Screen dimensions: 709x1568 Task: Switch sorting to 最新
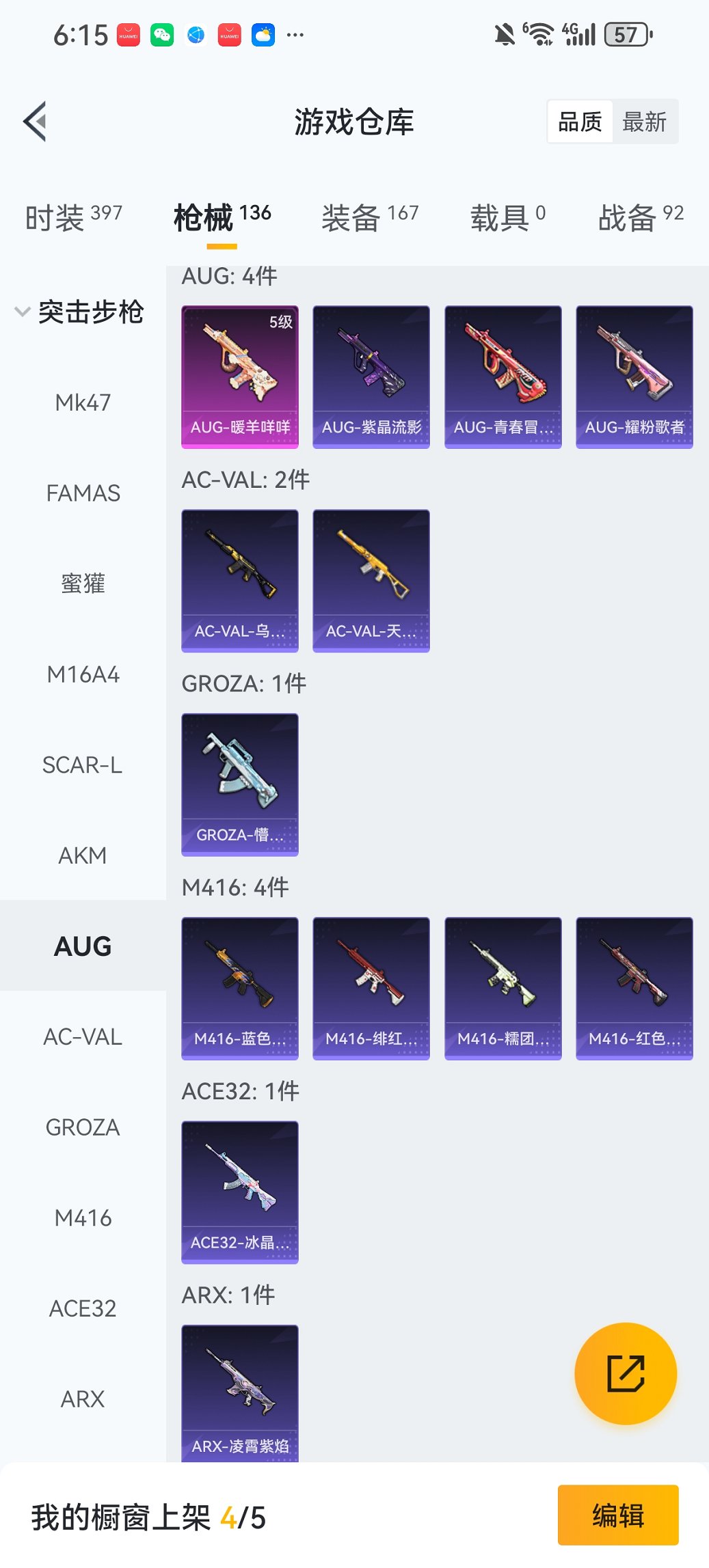click(x=644, y=122)
